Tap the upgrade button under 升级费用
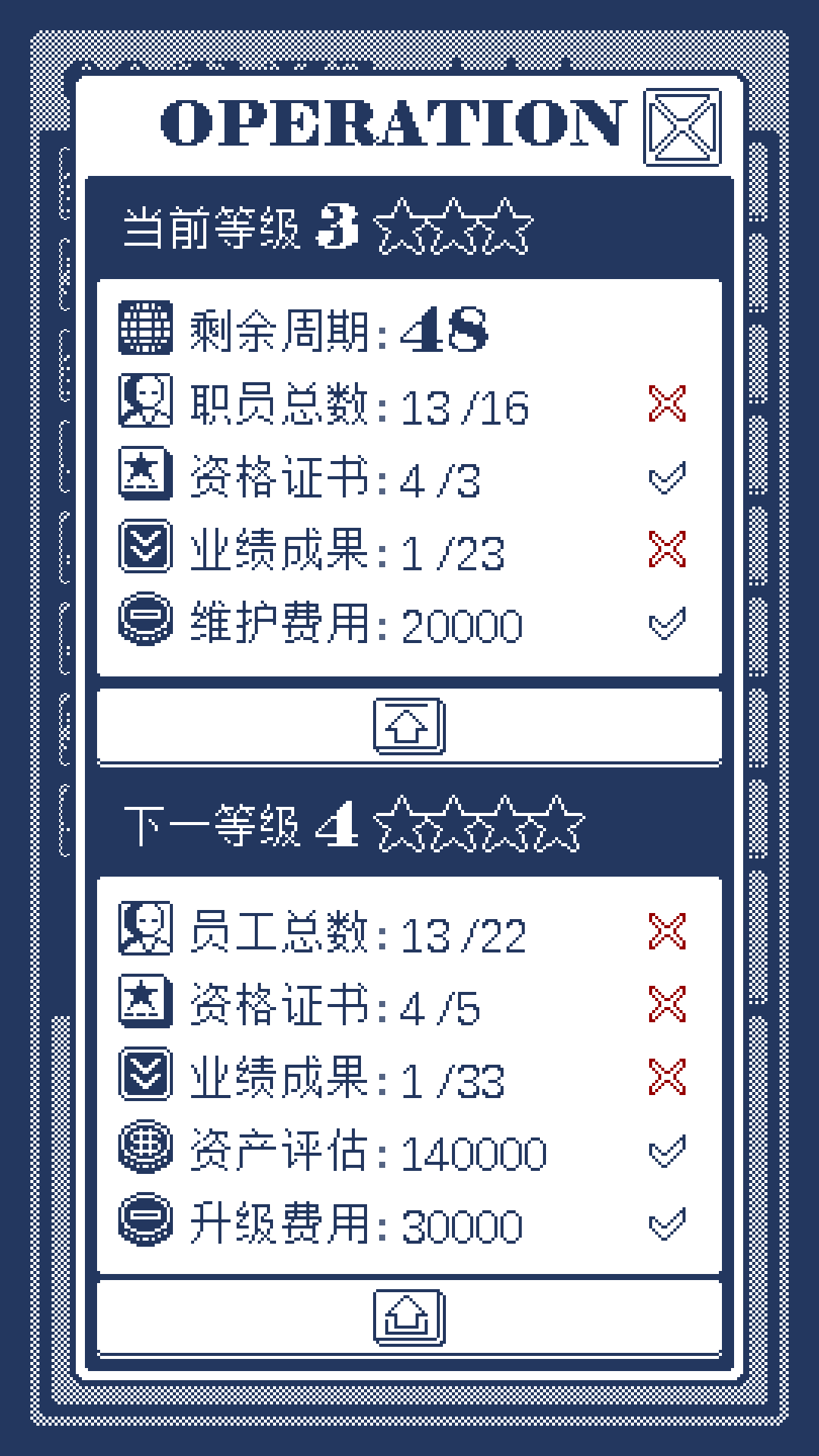Screen dimensions: 819x1456 [x=409, y=1318]
